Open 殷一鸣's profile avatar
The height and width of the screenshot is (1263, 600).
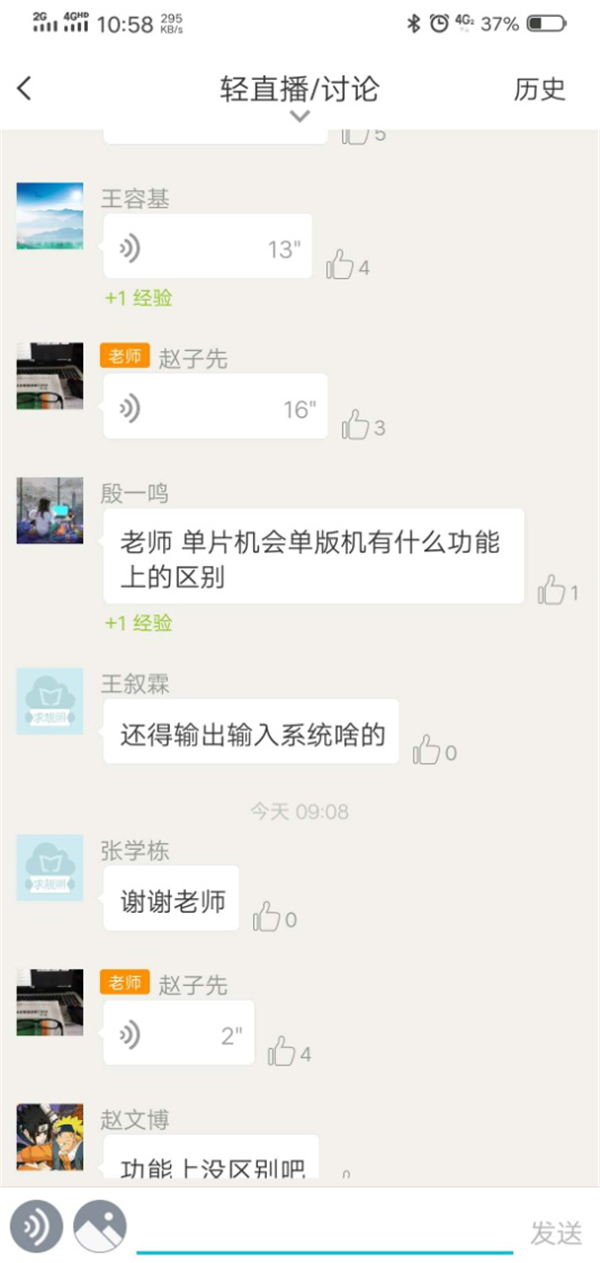(50, 510)
